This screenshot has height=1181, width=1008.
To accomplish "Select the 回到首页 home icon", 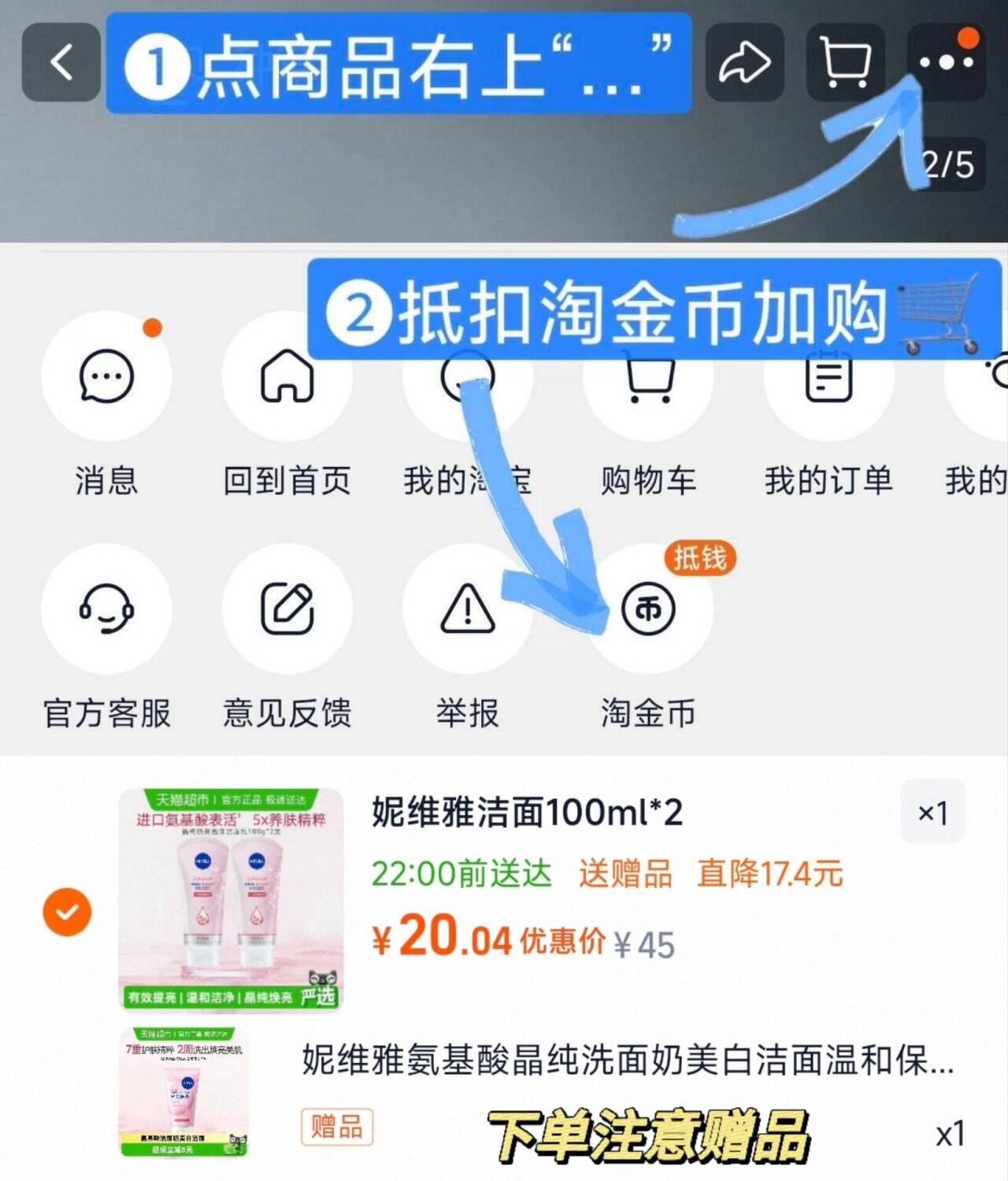I will tap(288, 376).
